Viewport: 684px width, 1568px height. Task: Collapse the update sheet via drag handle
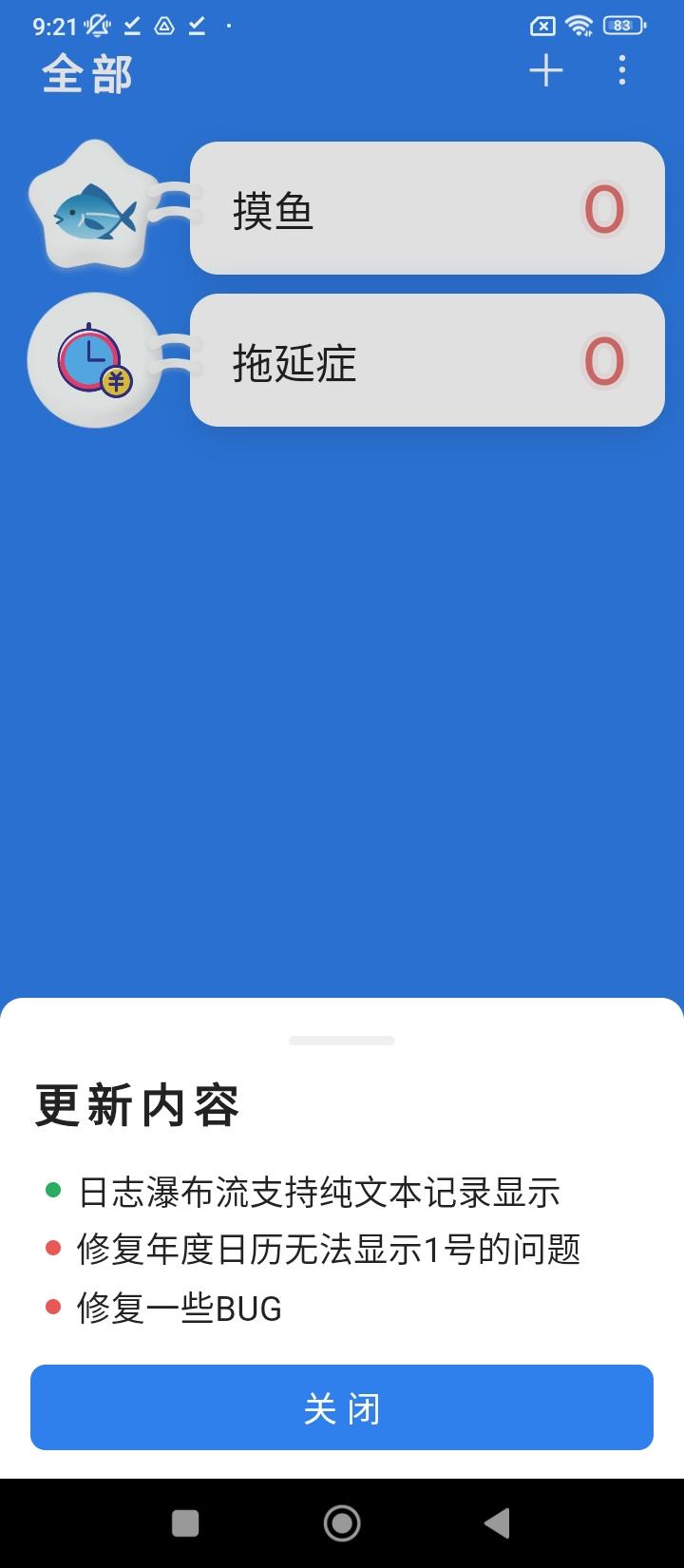pyautogui.click(x=342, y=1041)
